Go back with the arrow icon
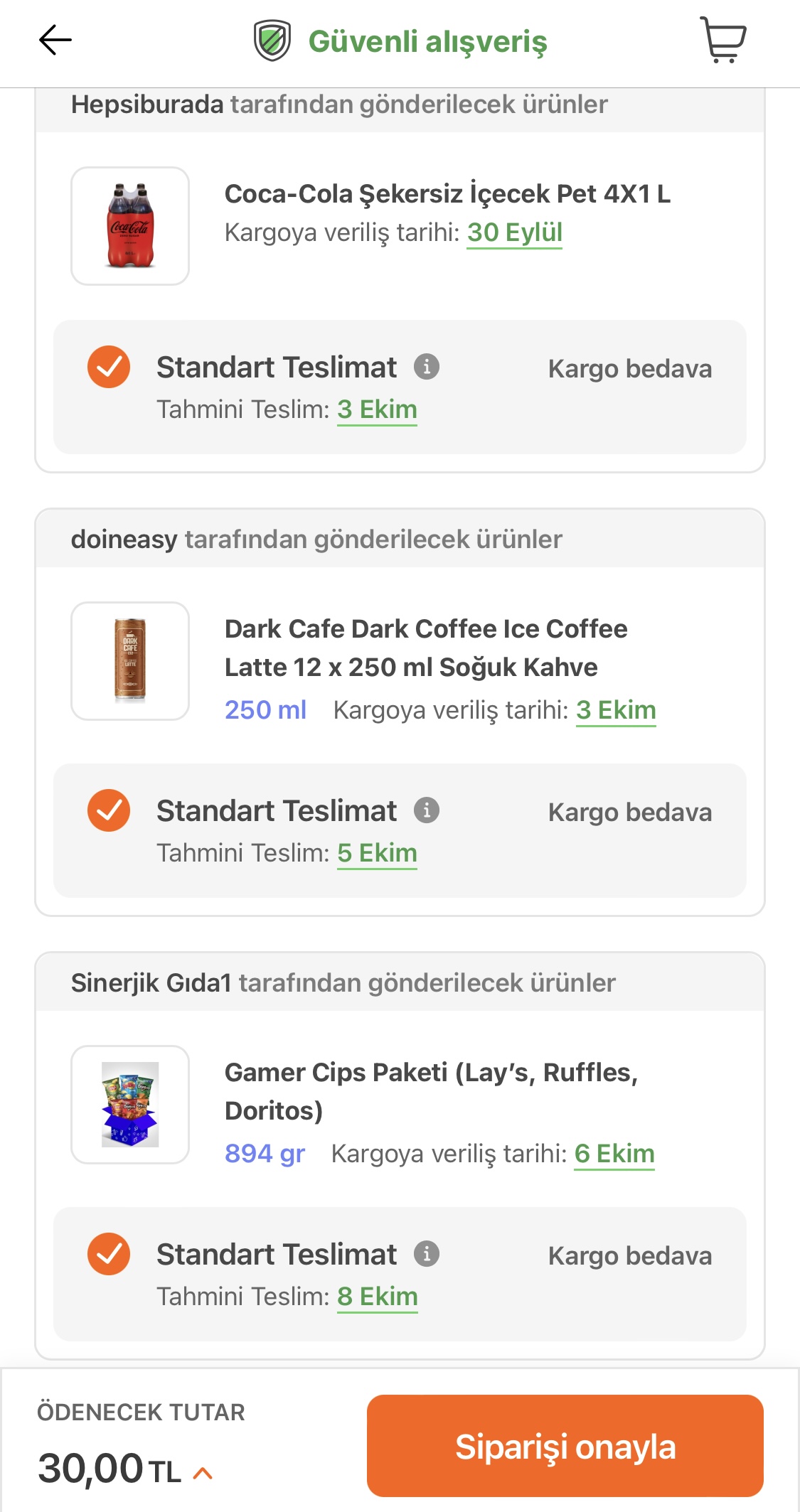 55,40
